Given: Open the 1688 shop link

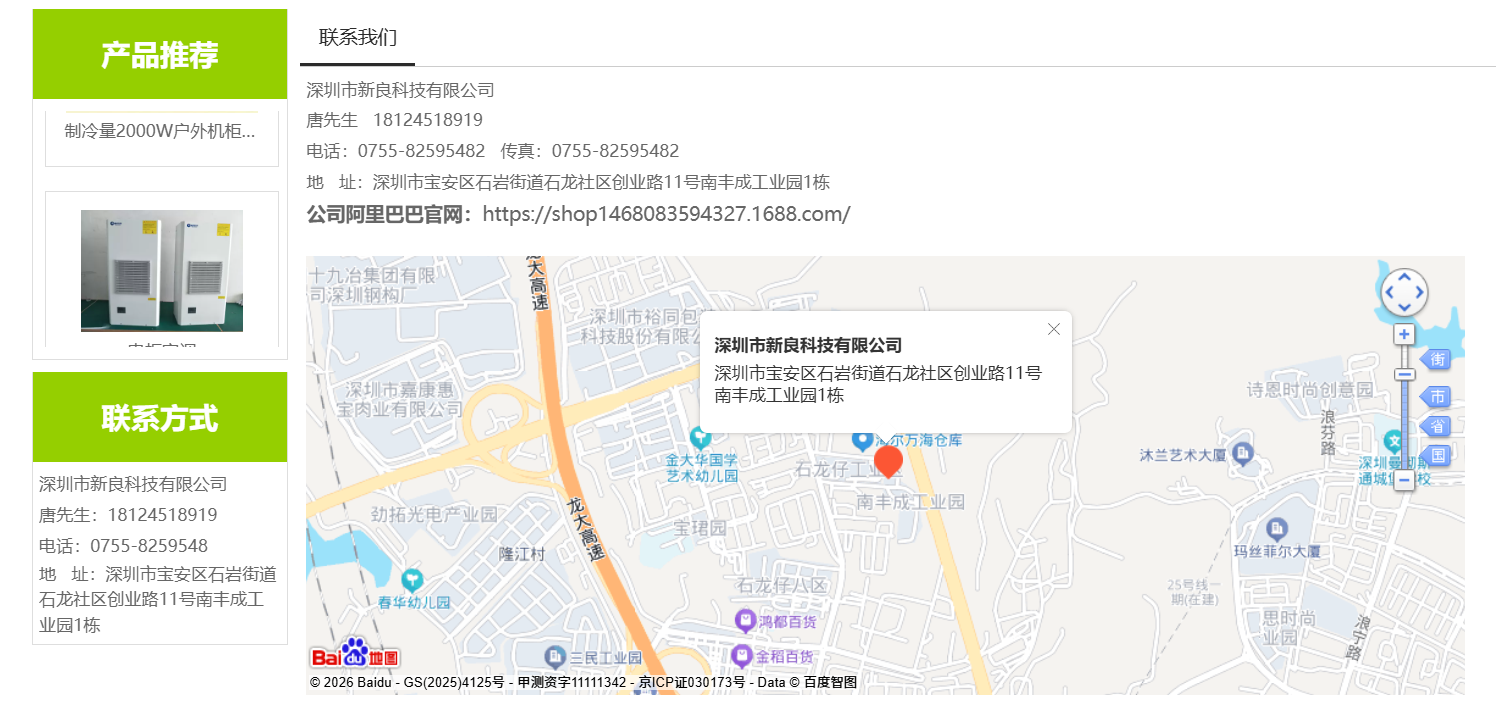Looking at the screenshot, I should tap(666, 214).
